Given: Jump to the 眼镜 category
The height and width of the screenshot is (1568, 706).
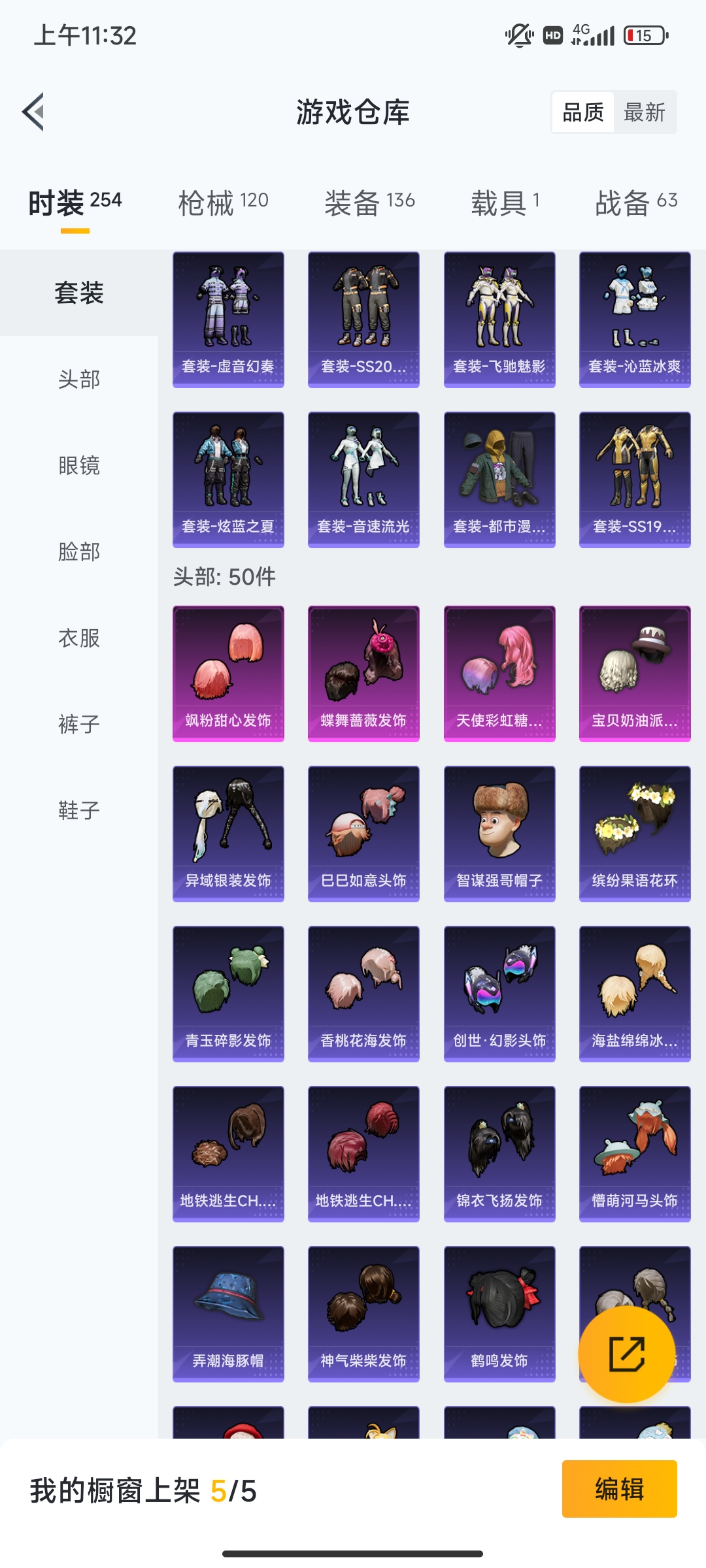Looking at the screenshot, I should click(79, 465).
